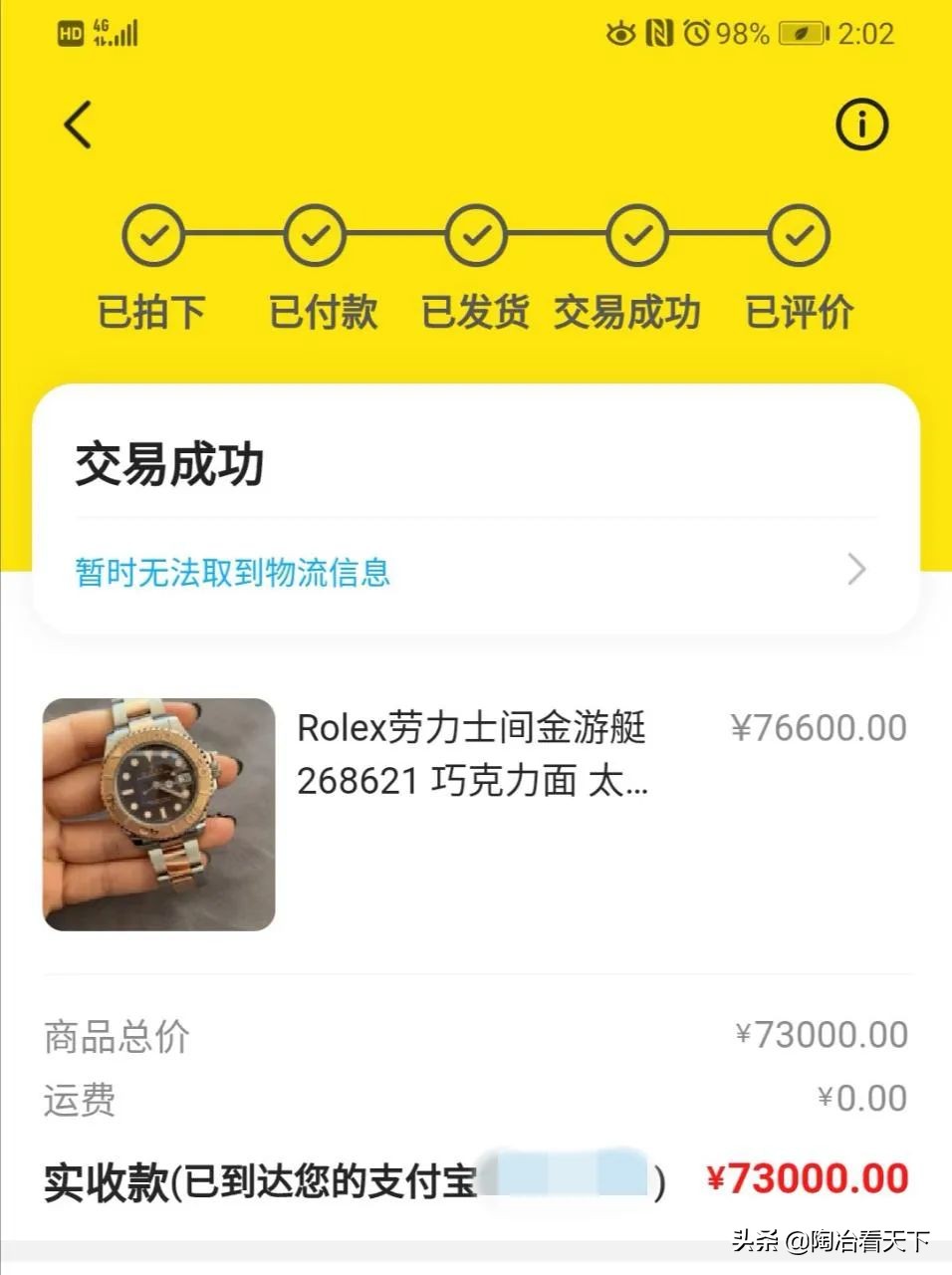Toggle the battery saver leaf indicator
Viewport: 952px width, 1275px height.
point(800,33)
